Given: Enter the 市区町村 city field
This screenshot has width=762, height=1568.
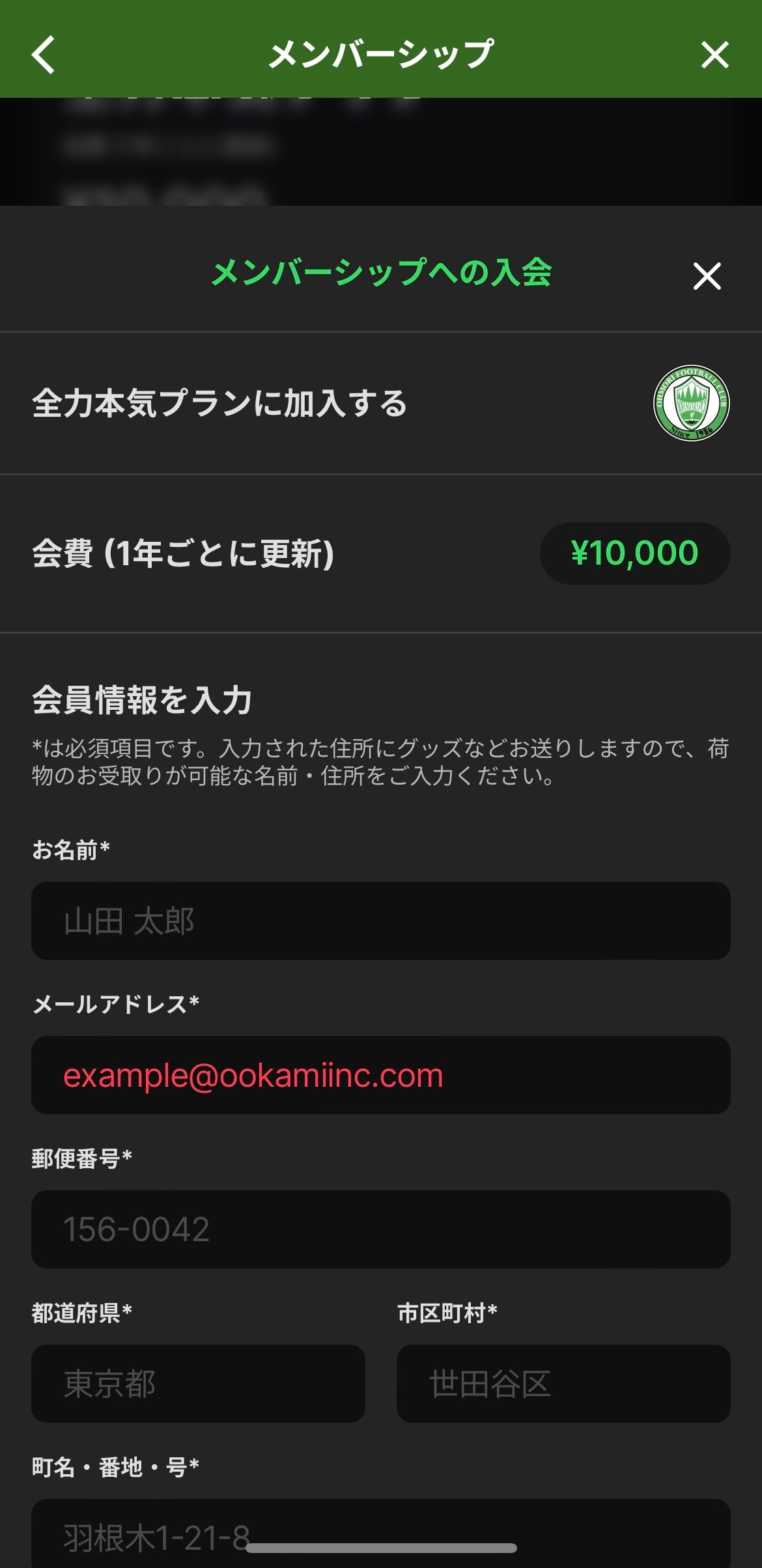Looking at the screenshot, I should pos(563,1384).
